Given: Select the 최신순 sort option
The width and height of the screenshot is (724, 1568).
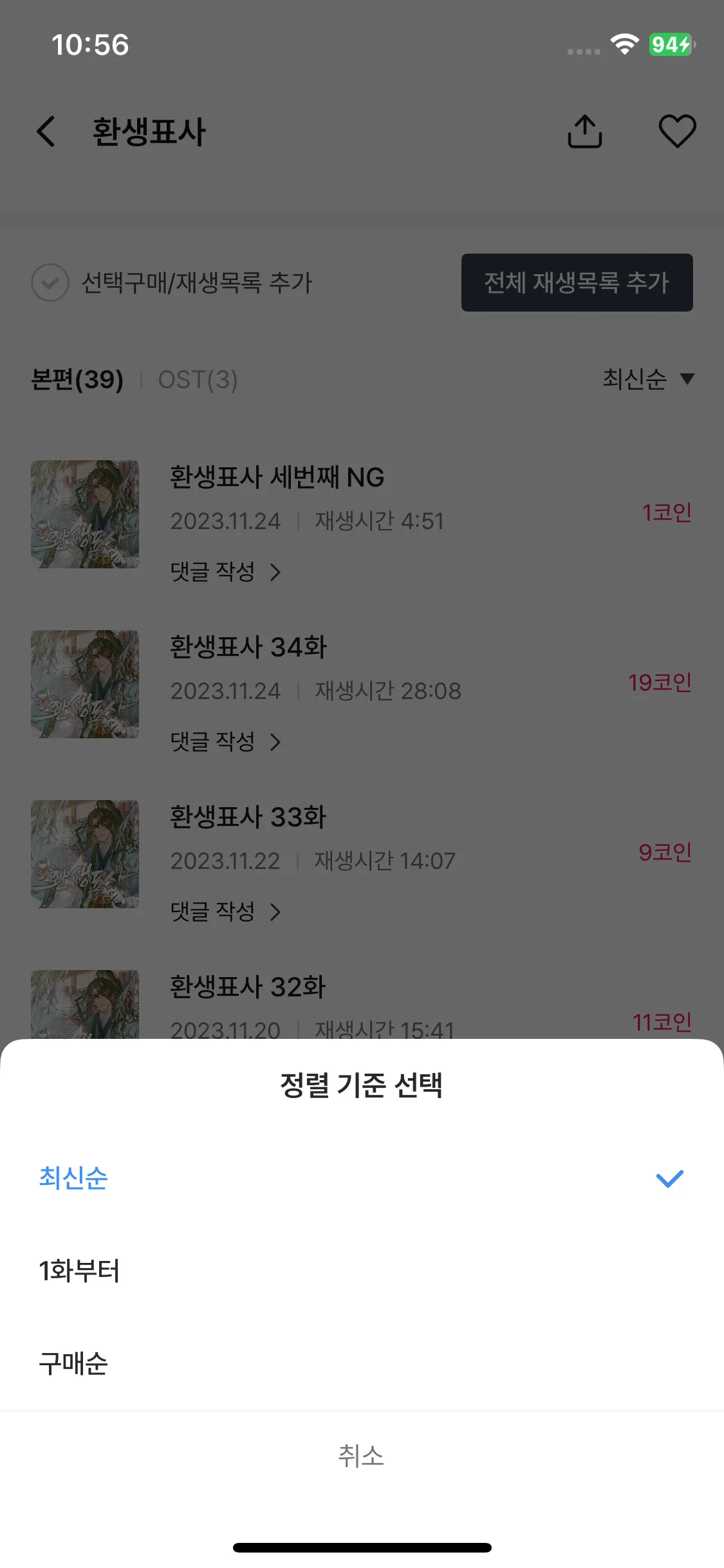Looking at the screenshot, I should [x=73, y=1178].
